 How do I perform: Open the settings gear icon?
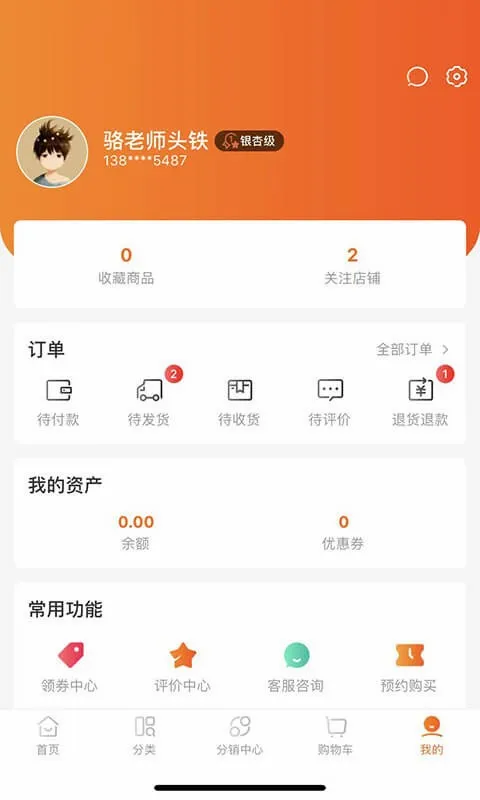(x=457, y=77)
